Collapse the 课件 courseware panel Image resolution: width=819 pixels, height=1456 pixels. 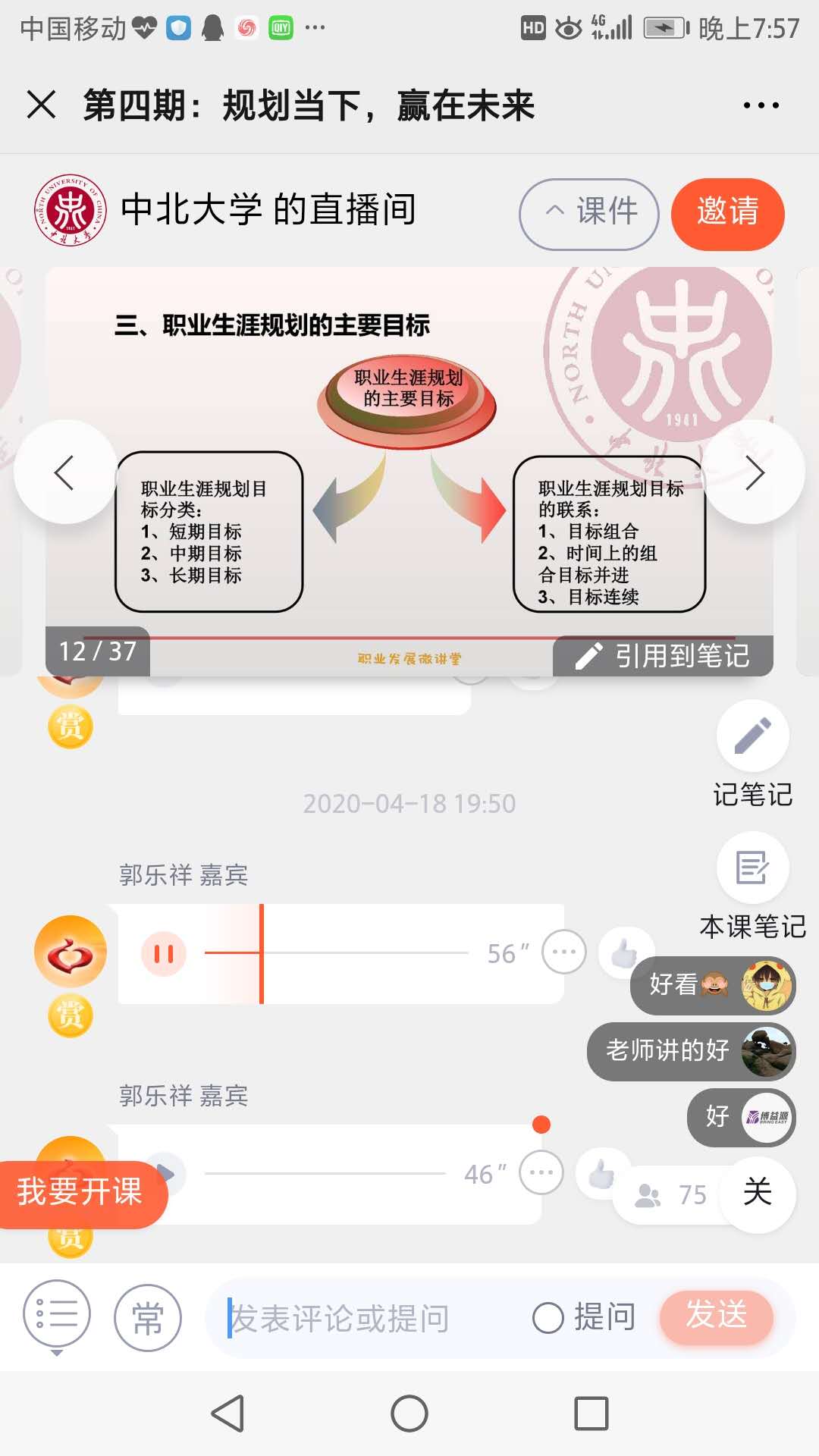point(588,213)
